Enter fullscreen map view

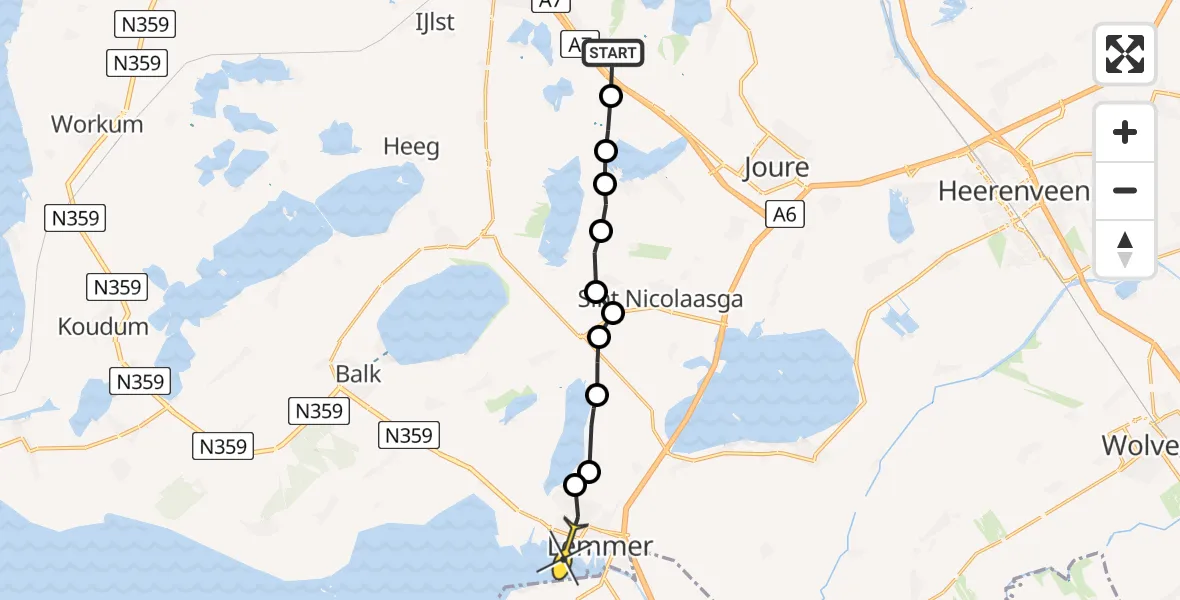[1125, 54]
